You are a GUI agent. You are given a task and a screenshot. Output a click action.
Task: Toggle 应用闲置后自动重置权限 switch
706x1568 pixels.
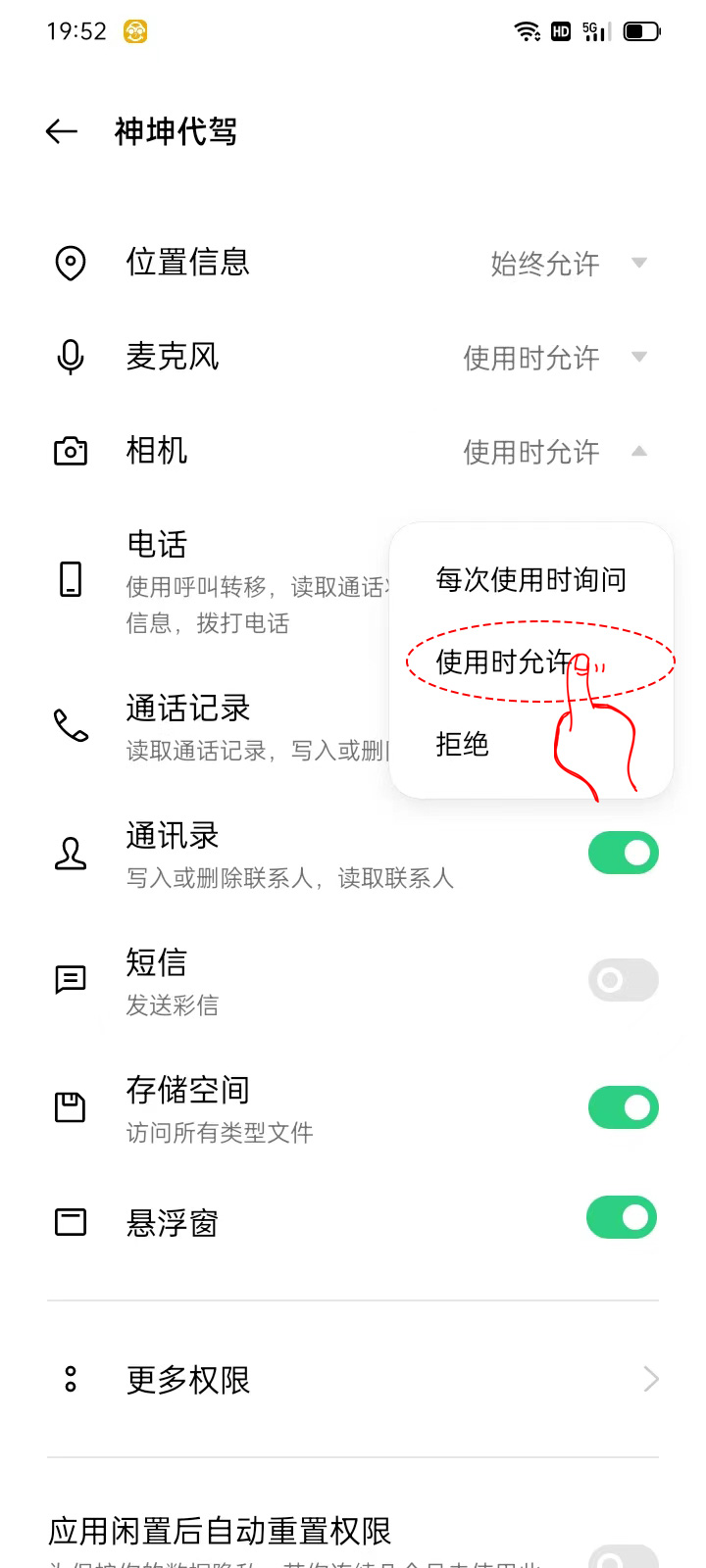pos(623,1555)
